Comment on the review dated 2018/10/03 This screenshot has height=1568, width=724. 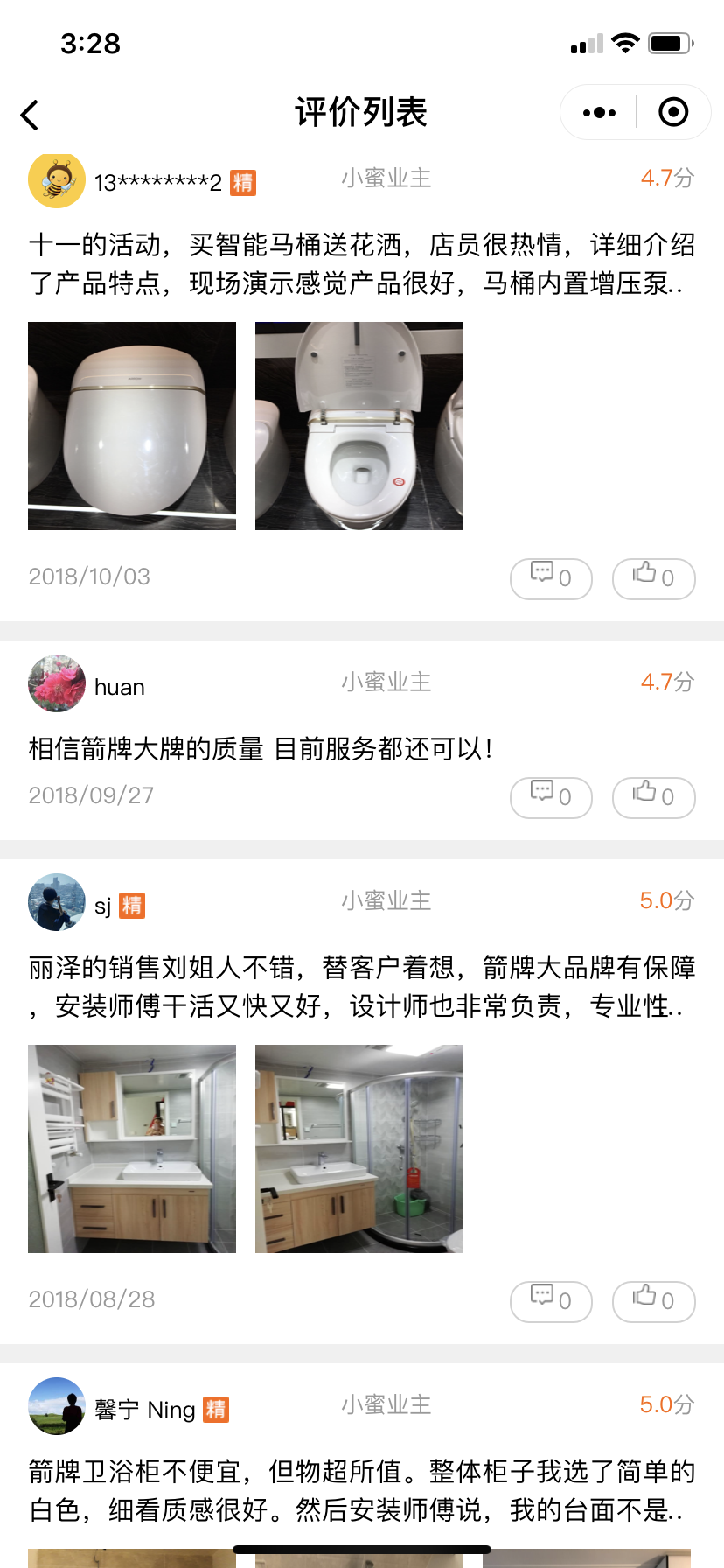pyautogui.click(x=551, y=578)
